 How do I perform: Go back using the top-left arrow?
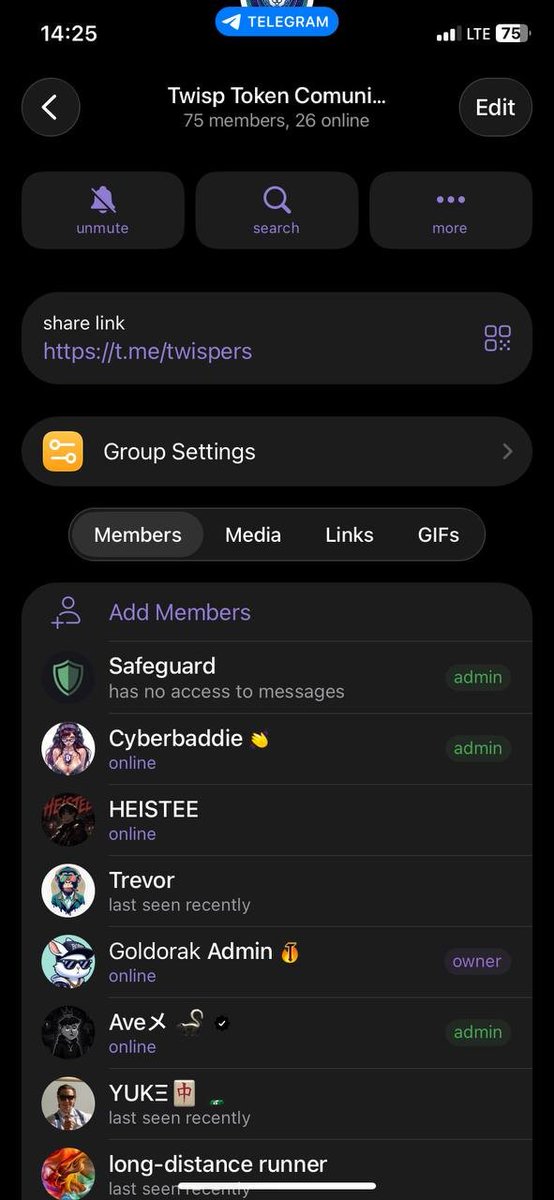(x=50, y=107)
